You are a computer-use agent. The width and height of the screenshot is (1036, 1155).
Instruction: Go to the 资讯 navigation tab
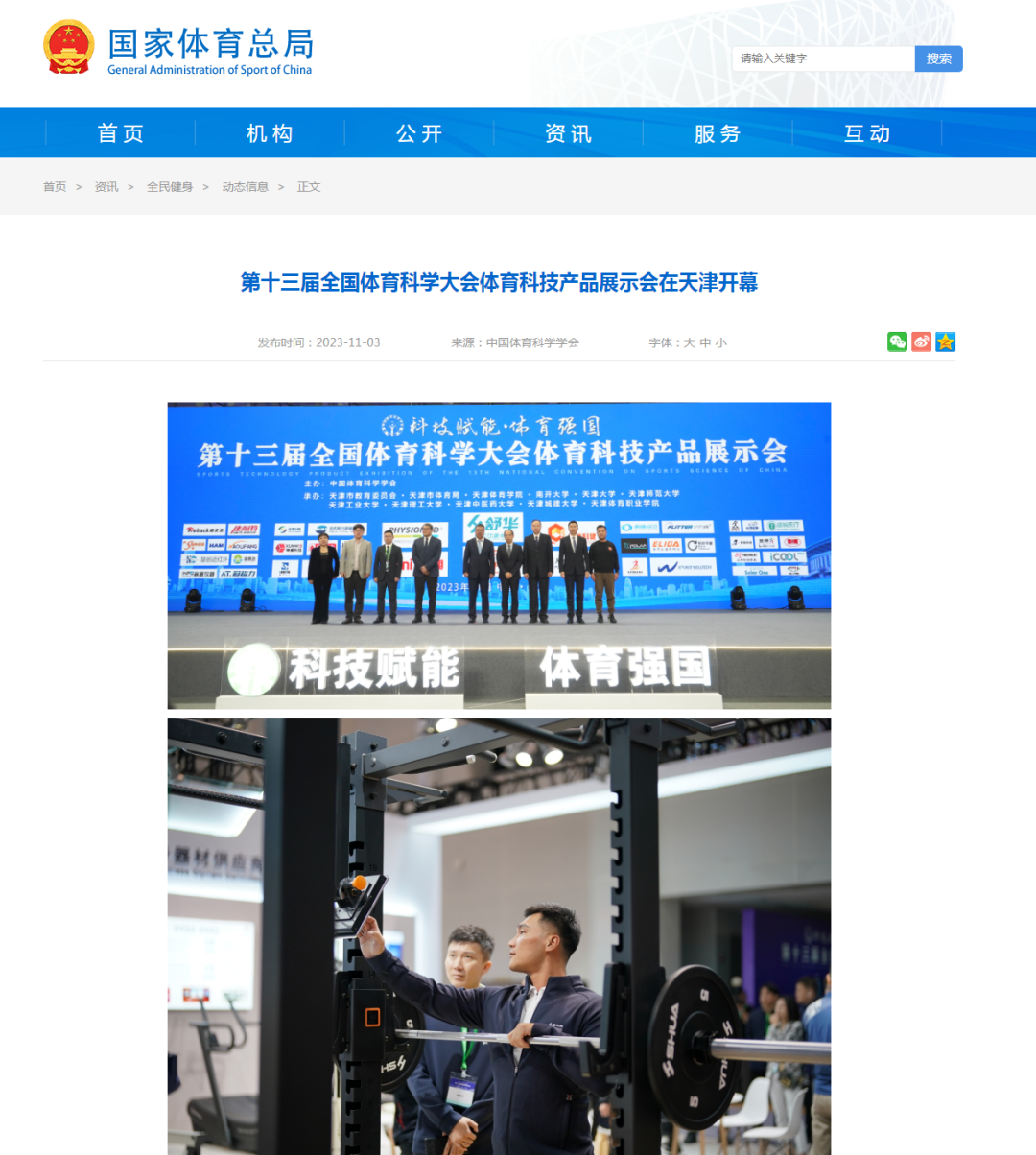(569, 133)
